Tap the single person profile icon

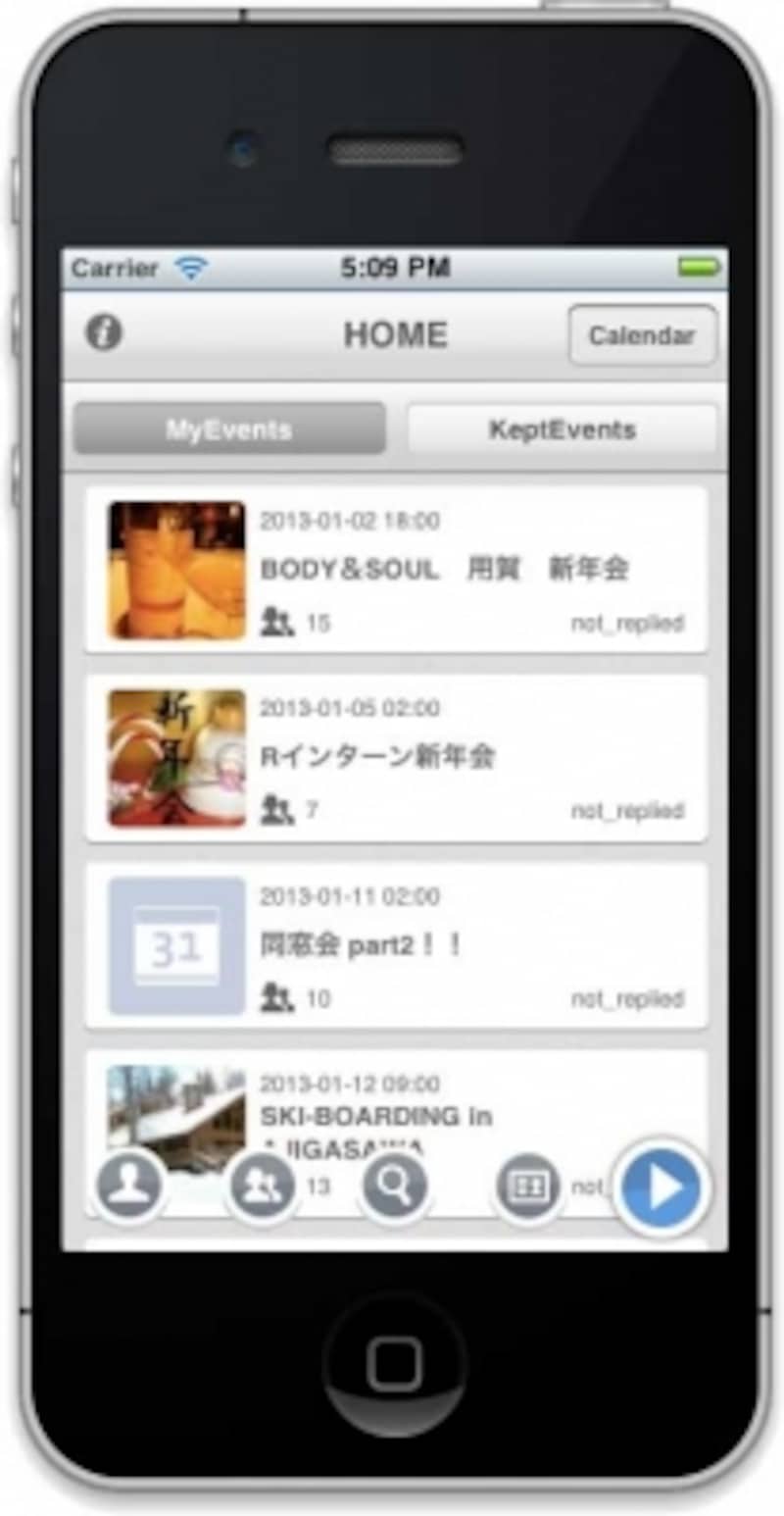coord(129,1185)
